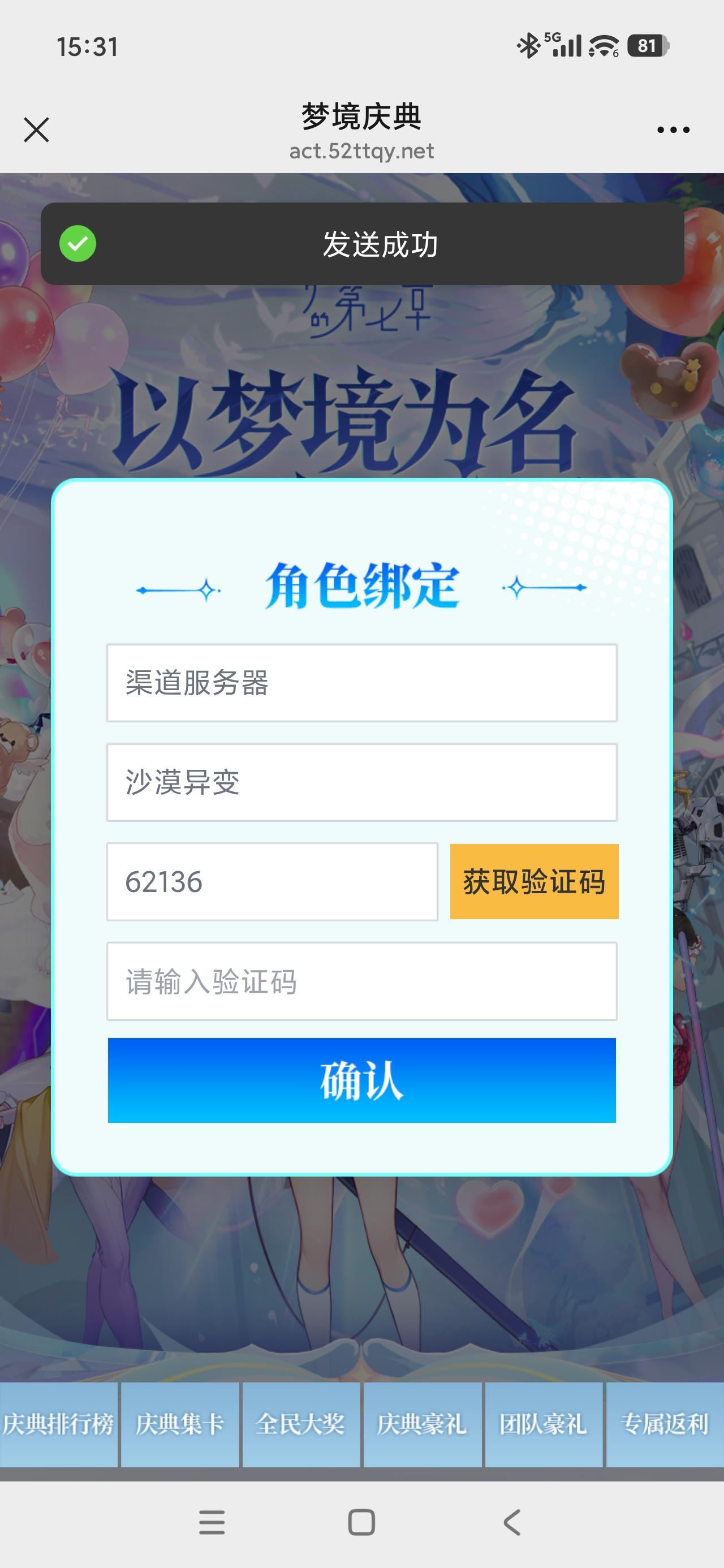Close the webpage with the X icon

pos(36,130)
